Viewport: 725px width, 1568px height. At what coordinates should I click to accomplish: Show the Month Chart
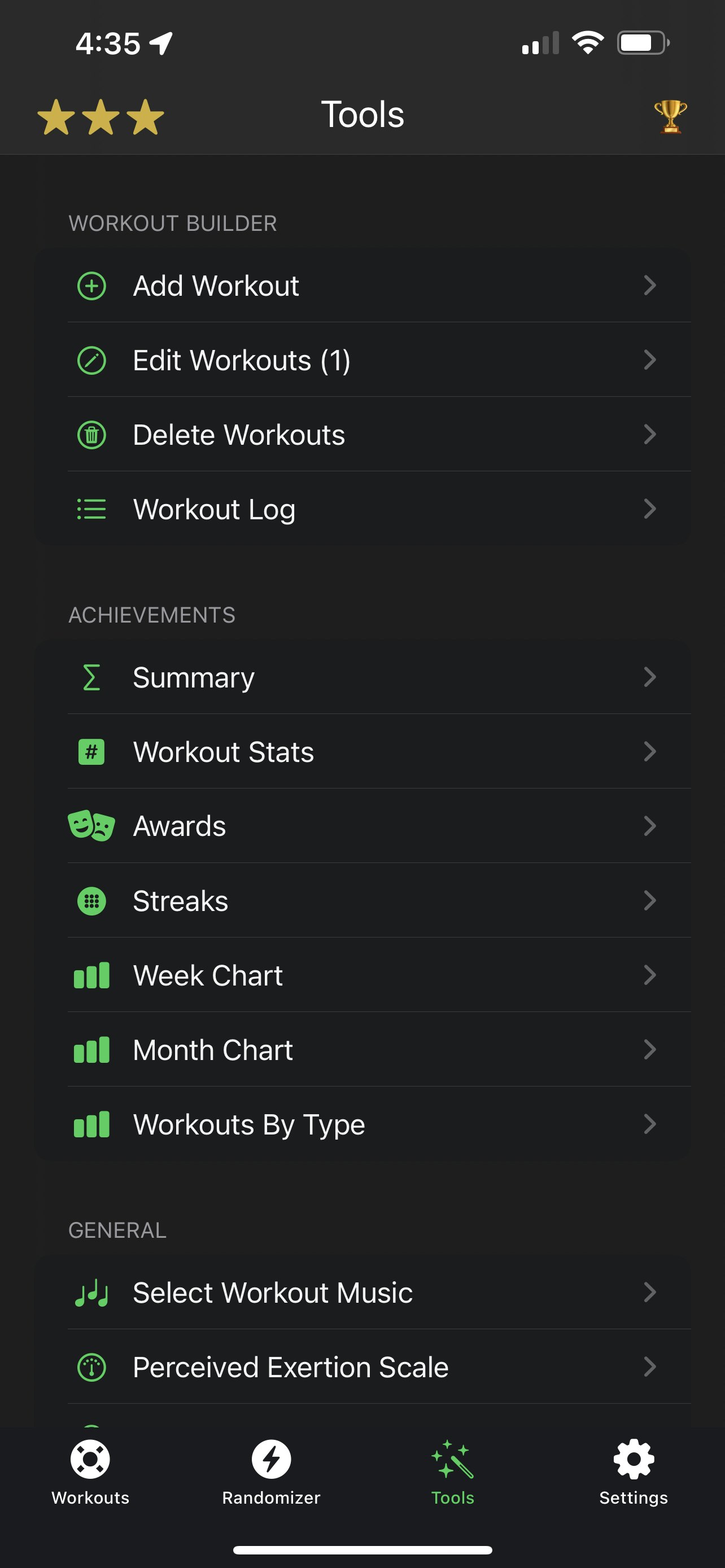pyautogui.click(x=363, y=1050)
